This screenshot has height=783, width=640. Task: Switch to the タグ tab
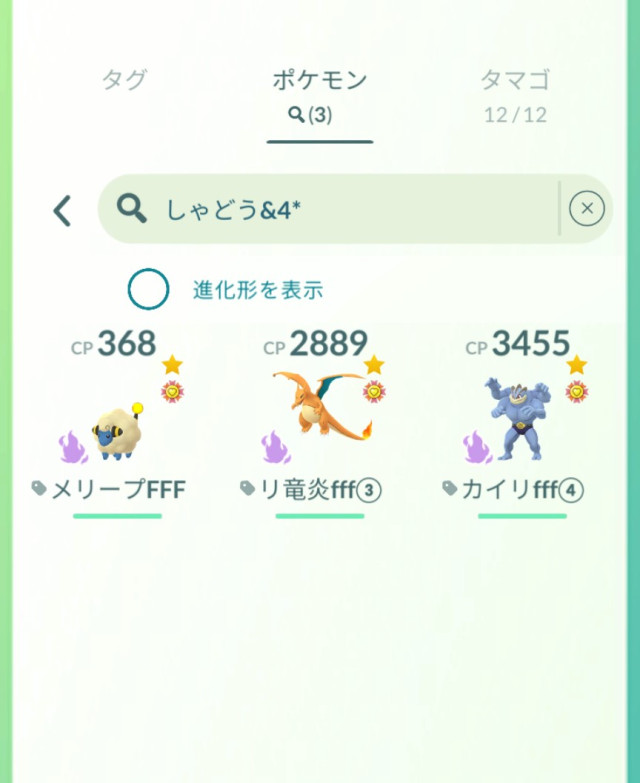click(x=125, y=81)
